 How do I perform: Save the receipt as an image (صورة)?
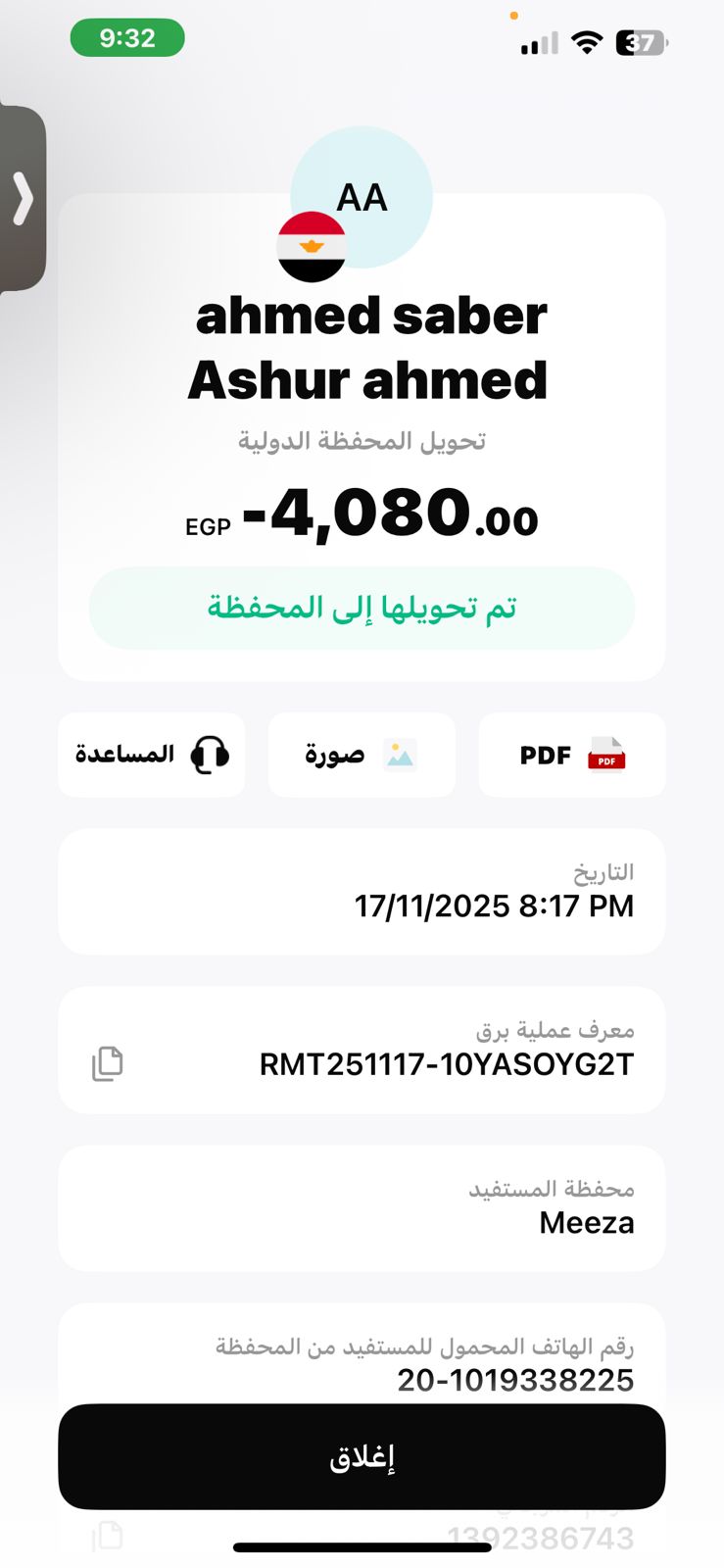coord(362,755)
